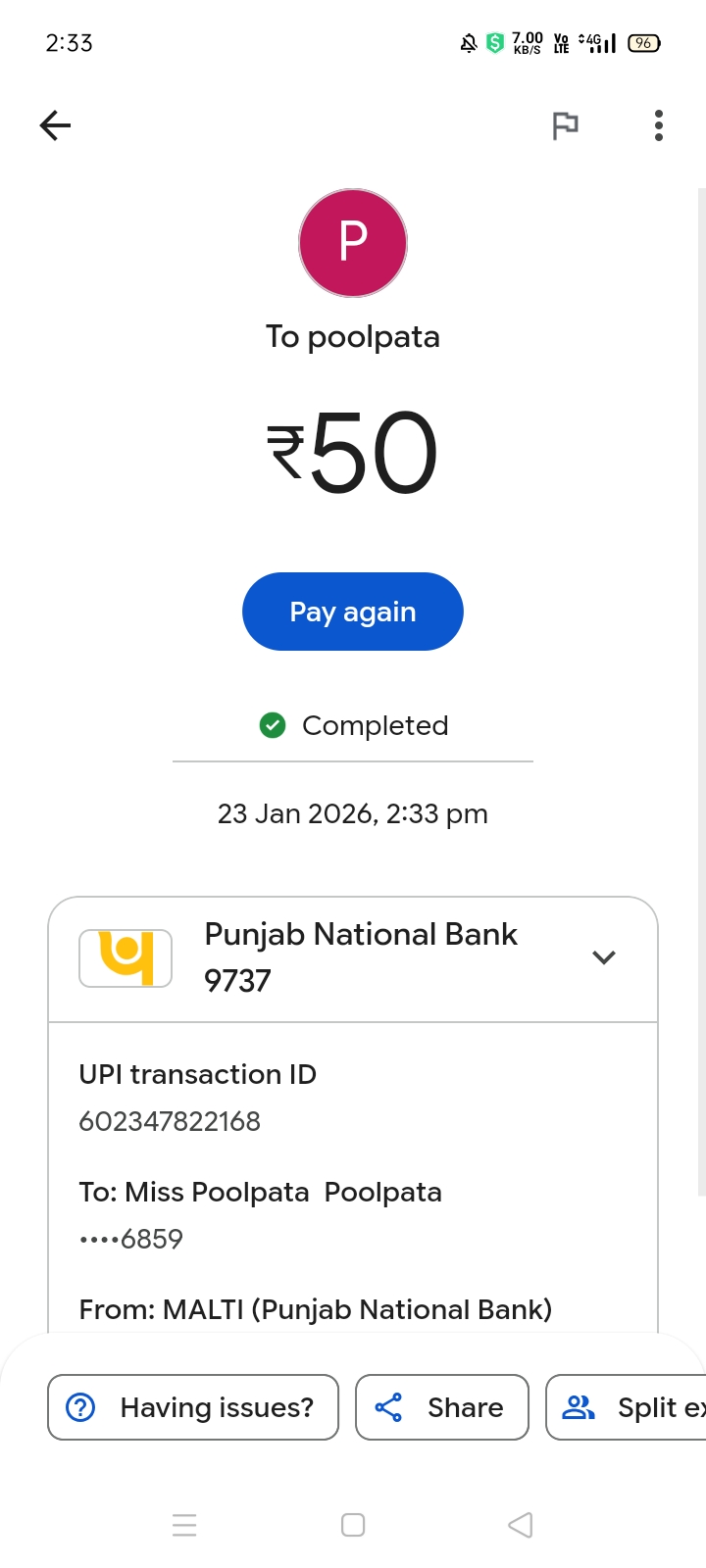Open the three-dot overflow menu
This screenshot has width=706, height=1568.
[658, 125]
